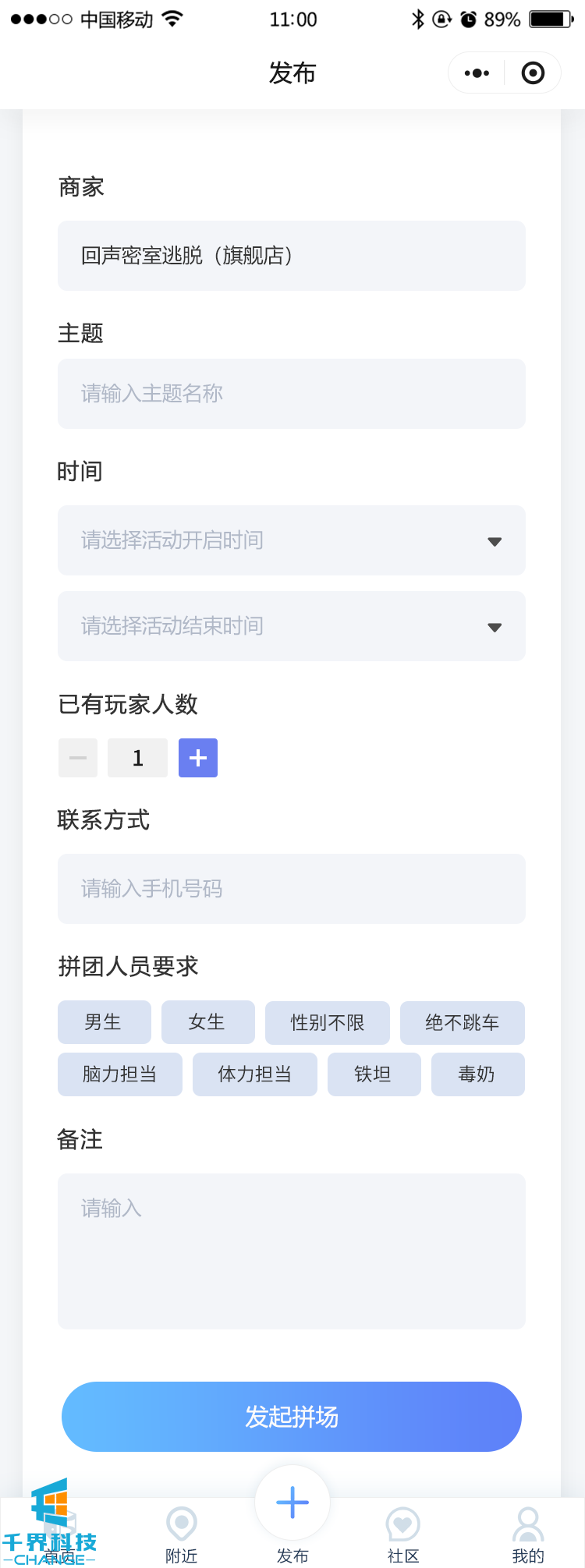Focus the phone number input field
The image size is (585, 1568).
click(291, 889)
